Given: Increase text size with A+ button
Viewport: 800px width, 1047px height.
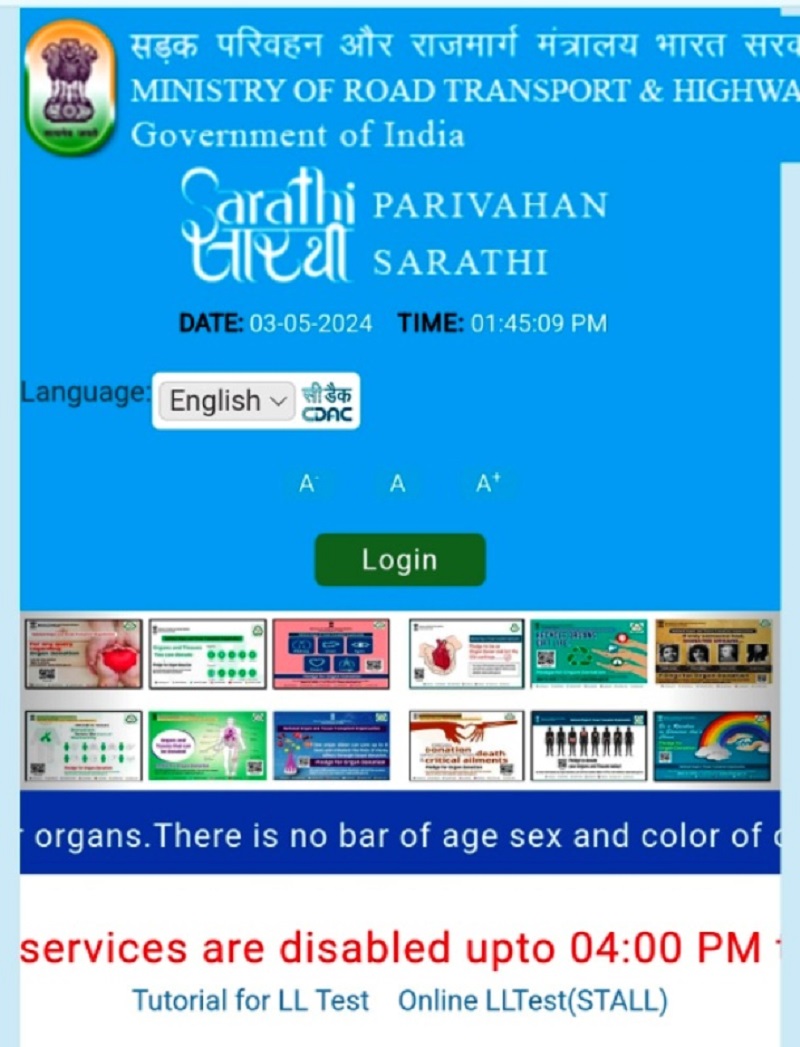Looking at the screenshot, I should click(488, 484).
